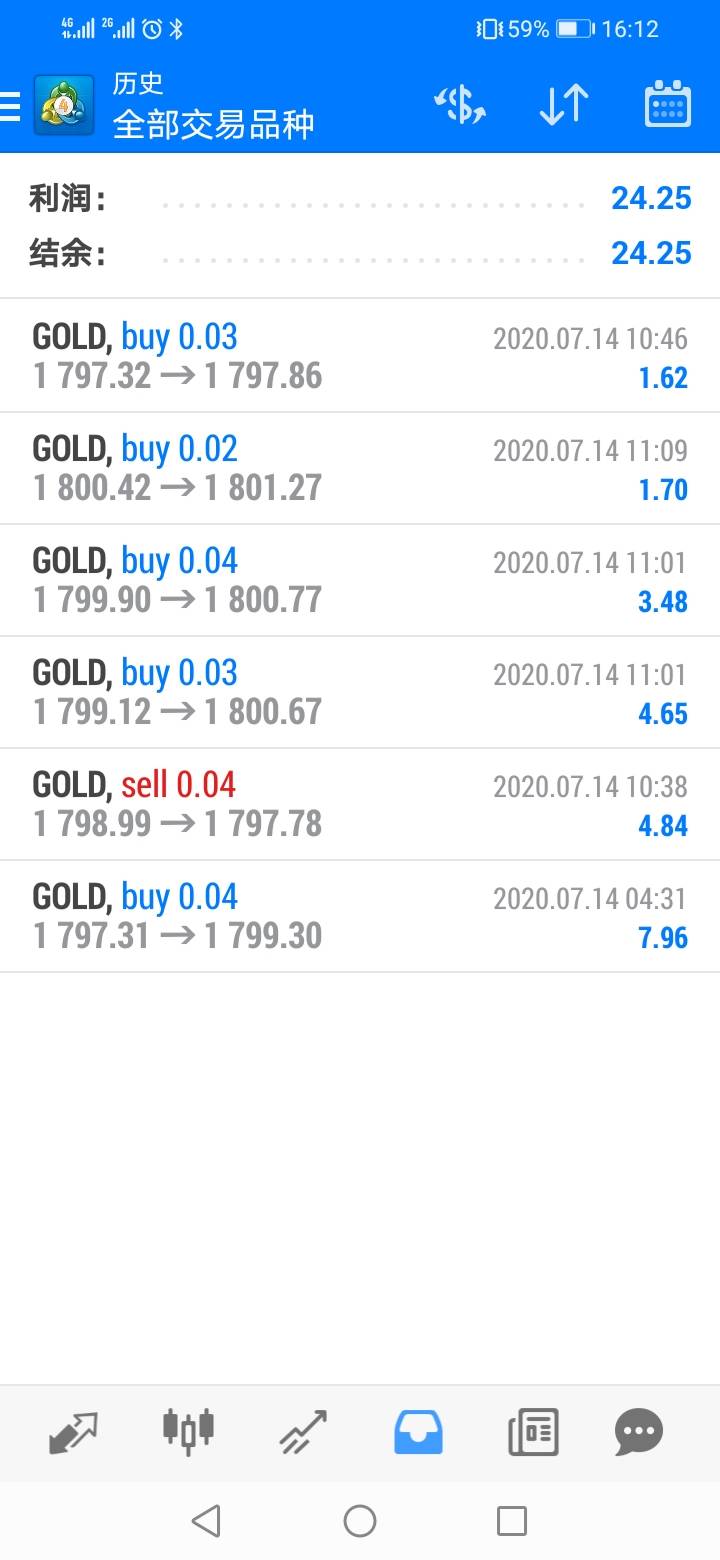This screenshot has height=1560, width=720.
Task: Open the GOLD buy 0.03 trade with profit 1.62
Action: 360,356
